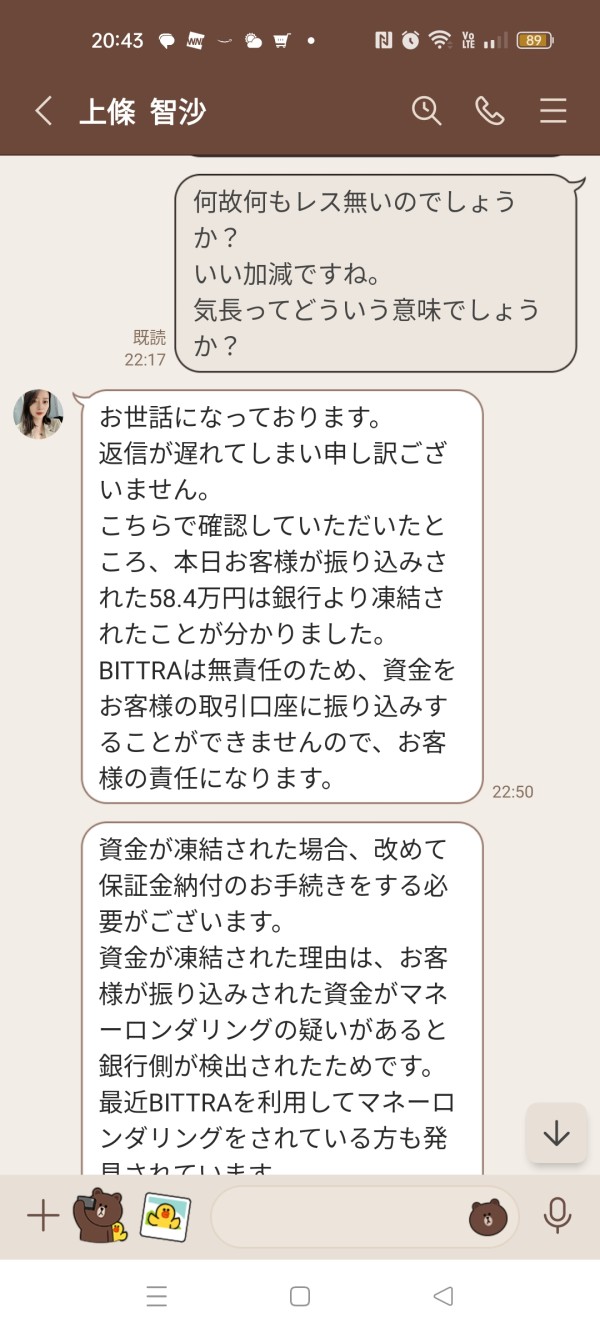Open the chat menu

553,110
